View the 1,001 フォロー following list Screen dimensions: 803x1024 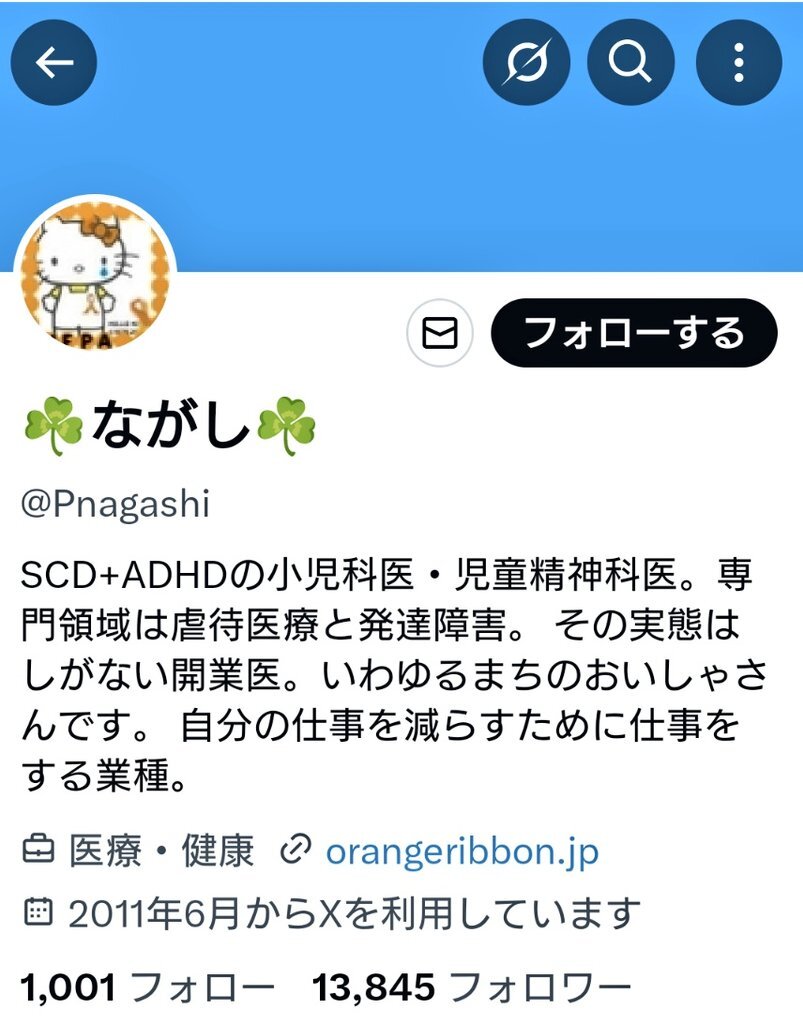tap(146, 989)
